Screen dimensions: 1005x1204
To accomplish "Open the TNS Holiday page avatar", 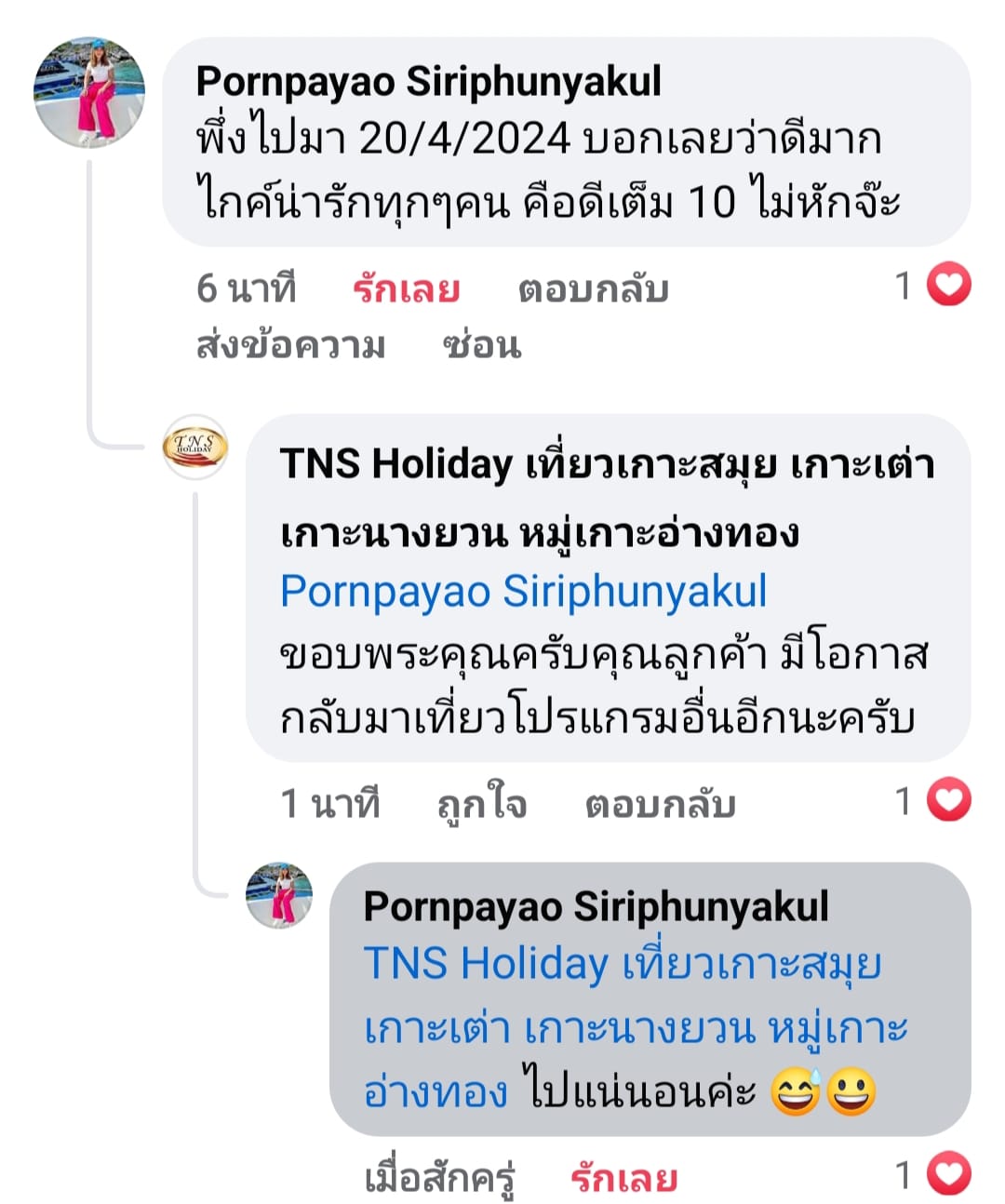I will click(194, 447).
